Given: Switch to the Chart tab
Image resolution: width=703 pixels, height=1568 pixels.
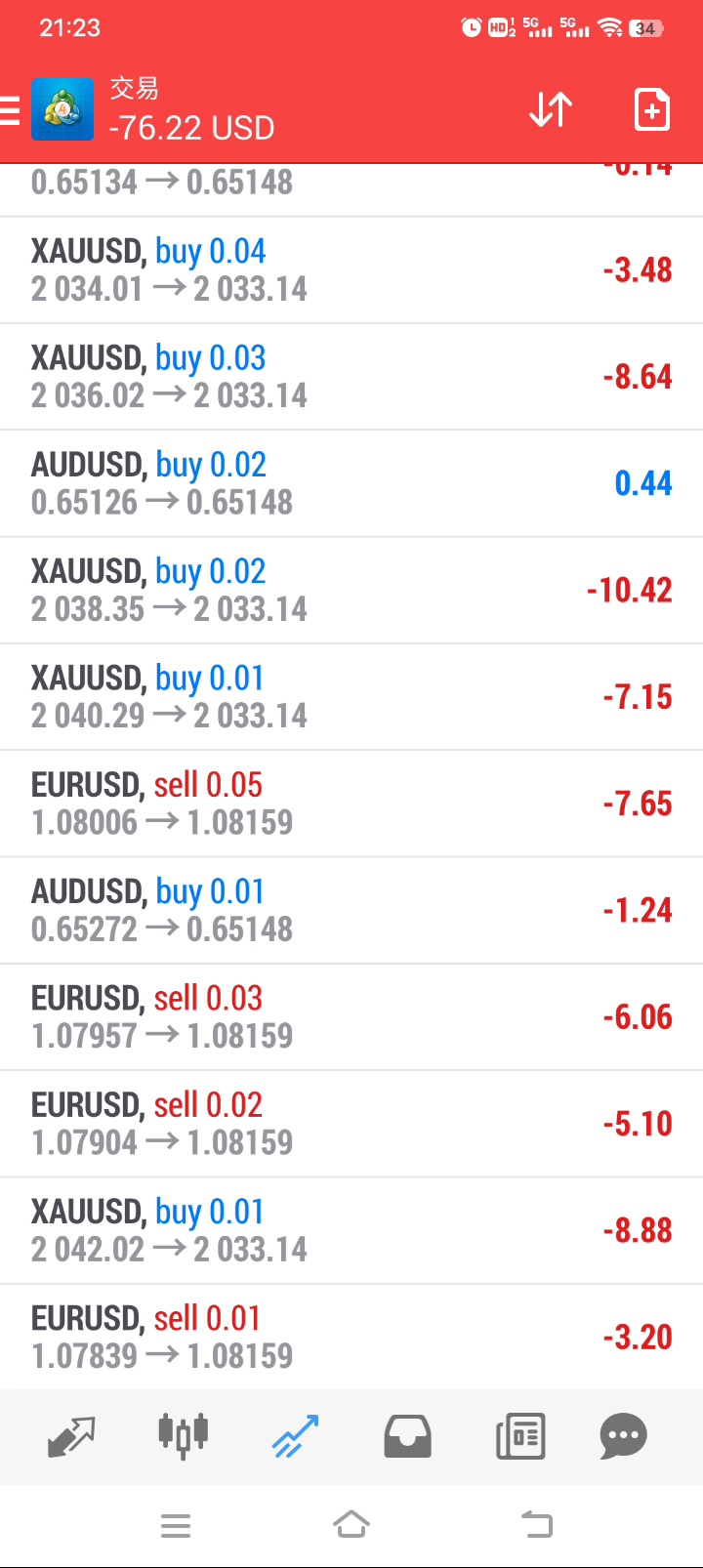Looking at the screenshot, I should pos(184,1436).
